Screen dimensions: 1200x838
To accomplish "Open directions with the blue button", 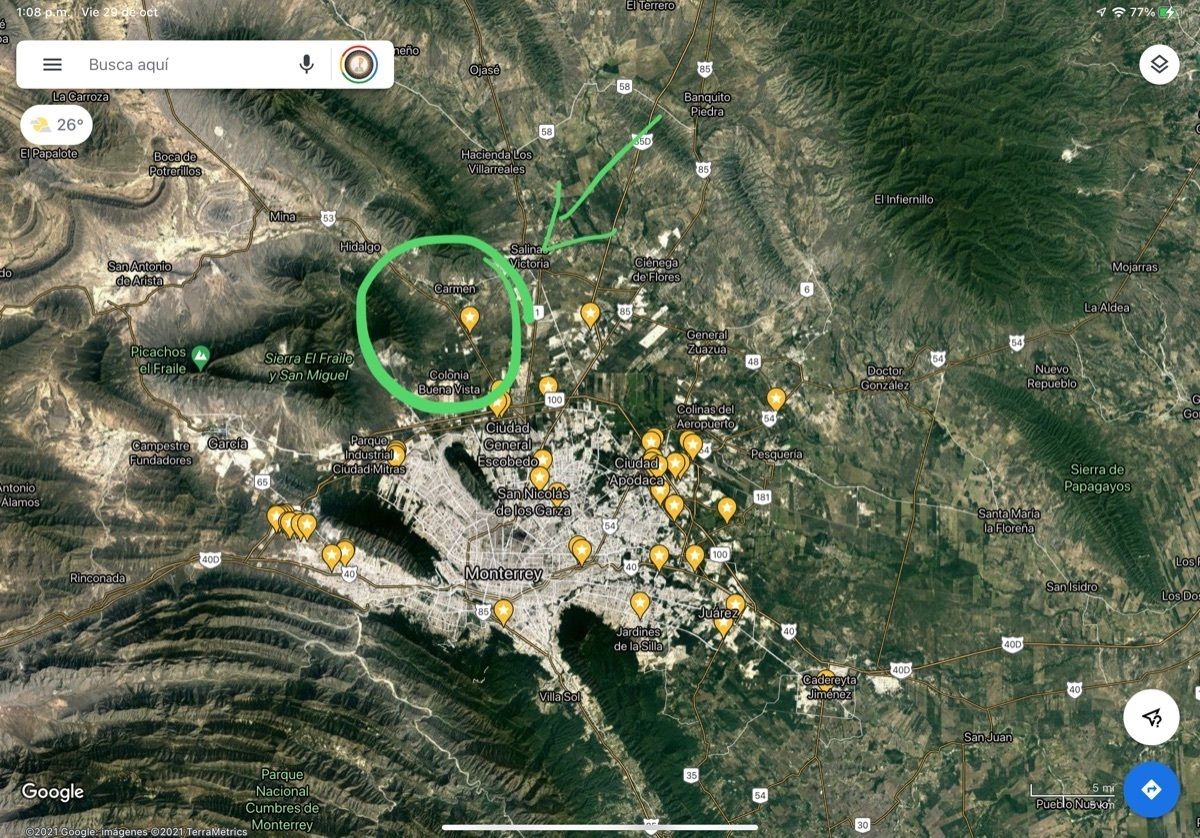I will point(1151,790).
